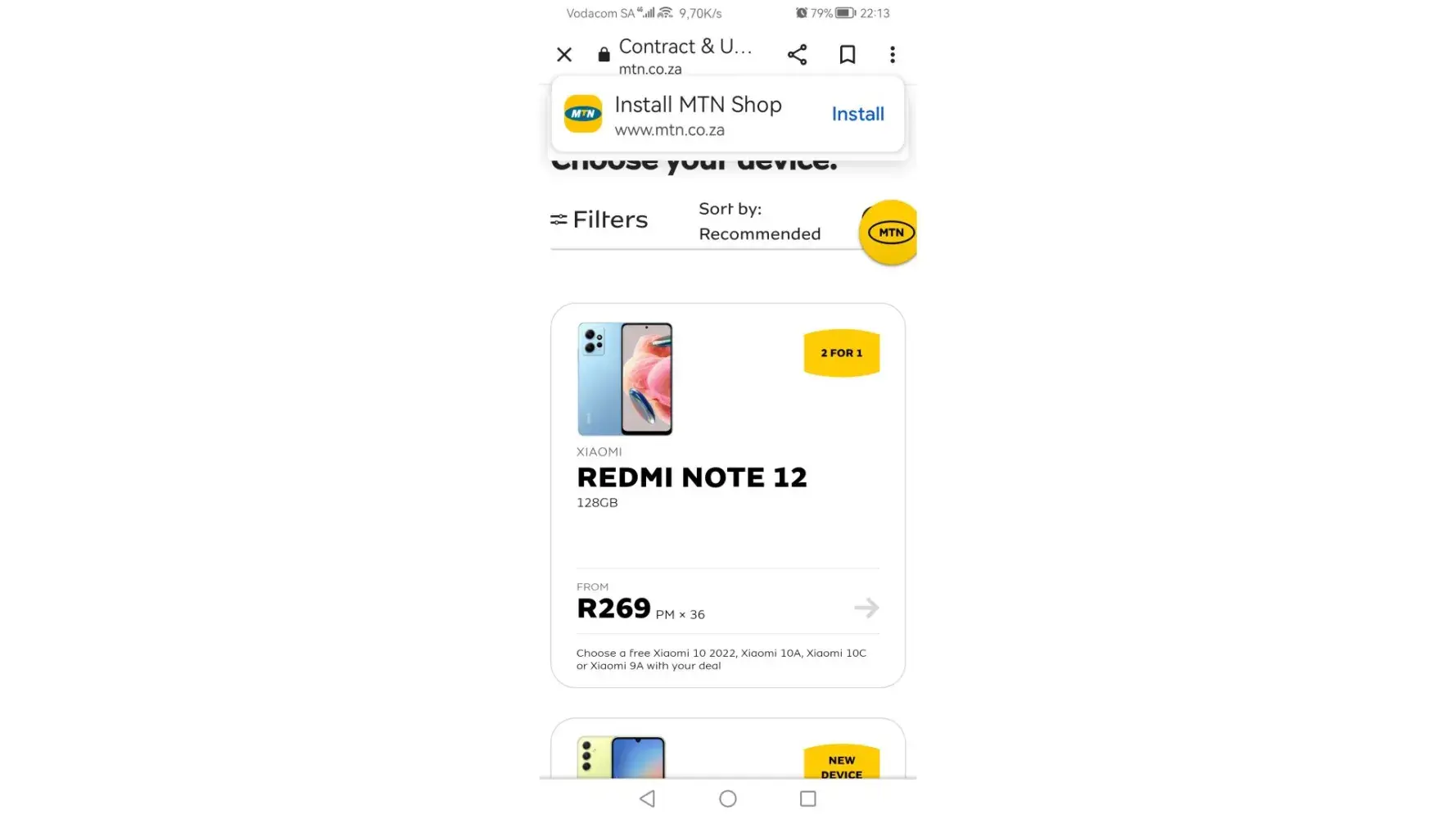Share this MTN page

click(797, 55)
